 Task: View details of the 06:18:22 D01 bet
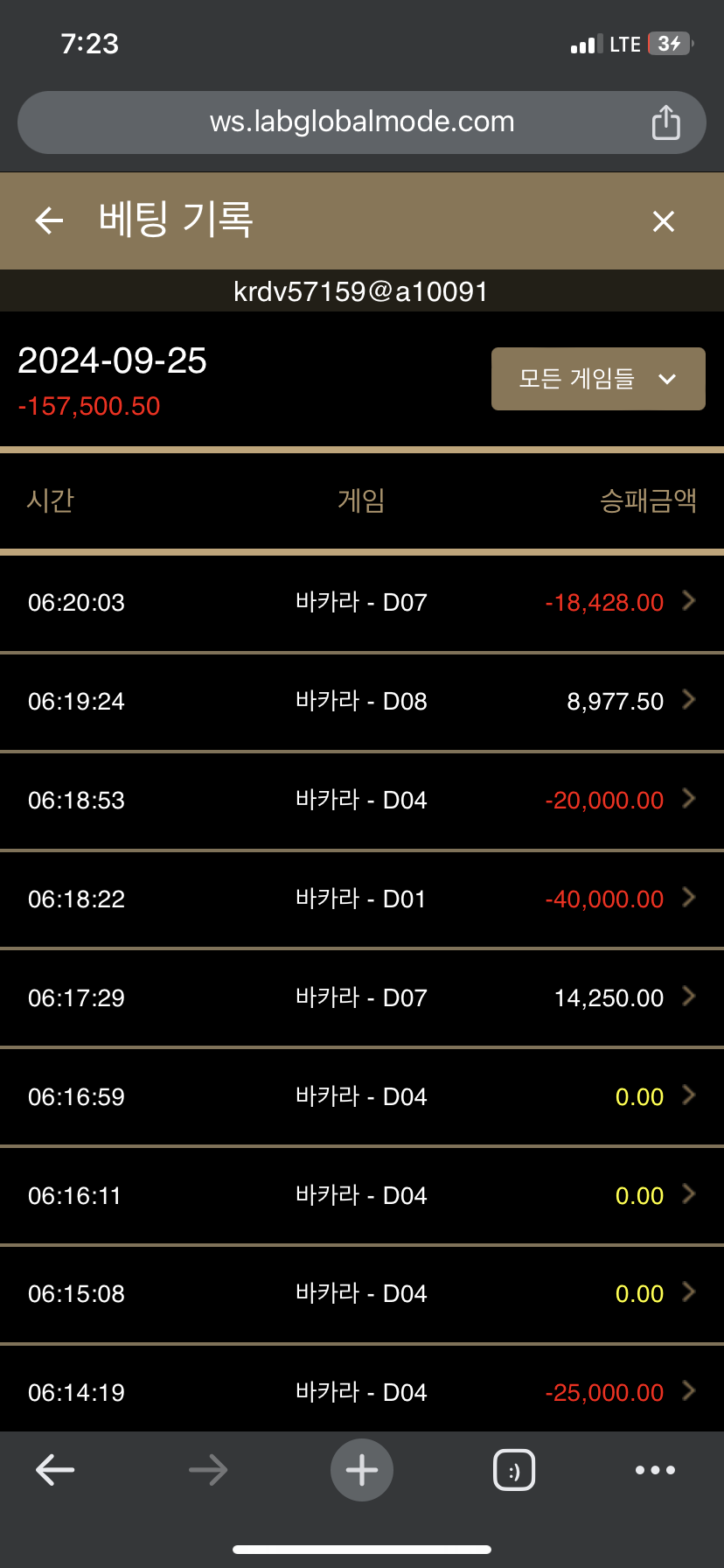(x=362, y=899)
